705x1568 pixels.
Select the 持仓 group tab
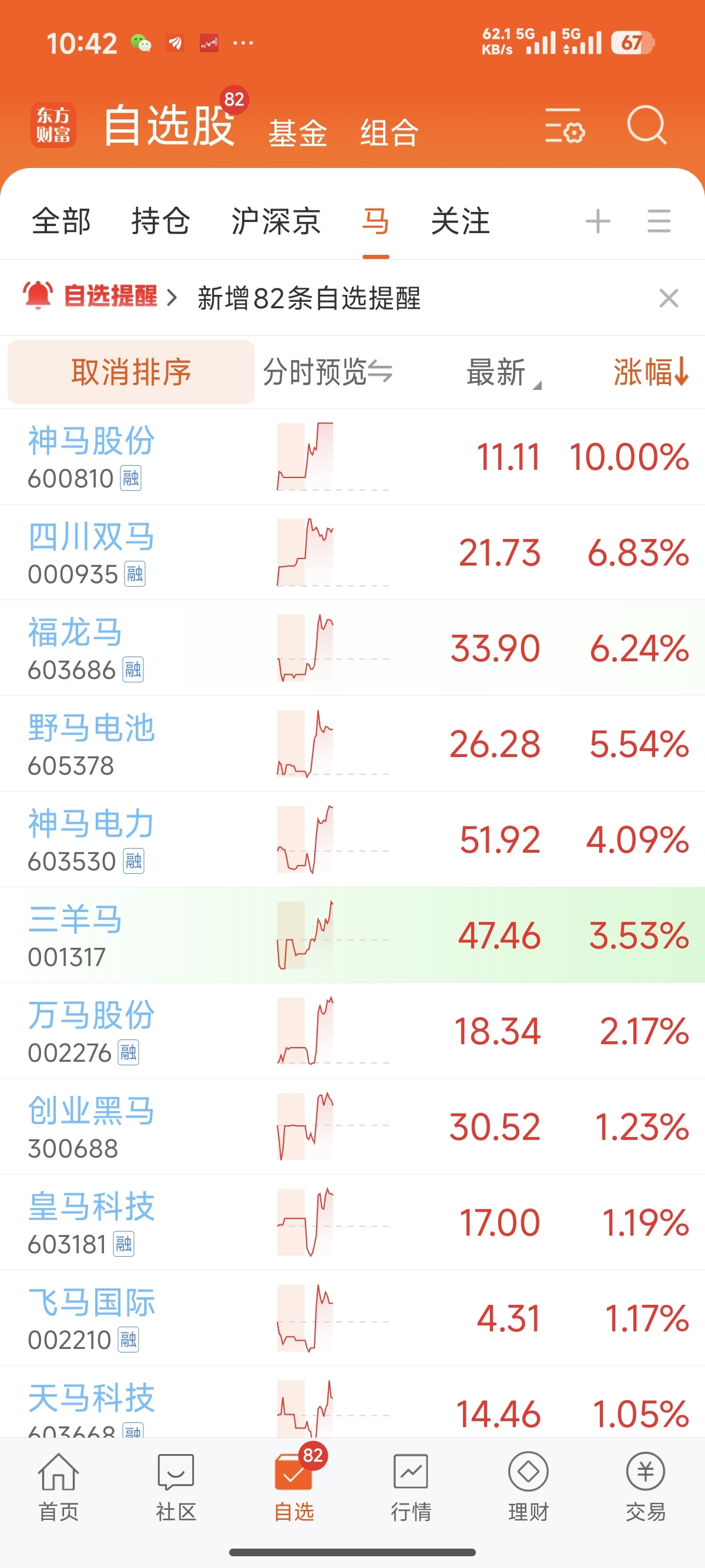coord(161,220)
